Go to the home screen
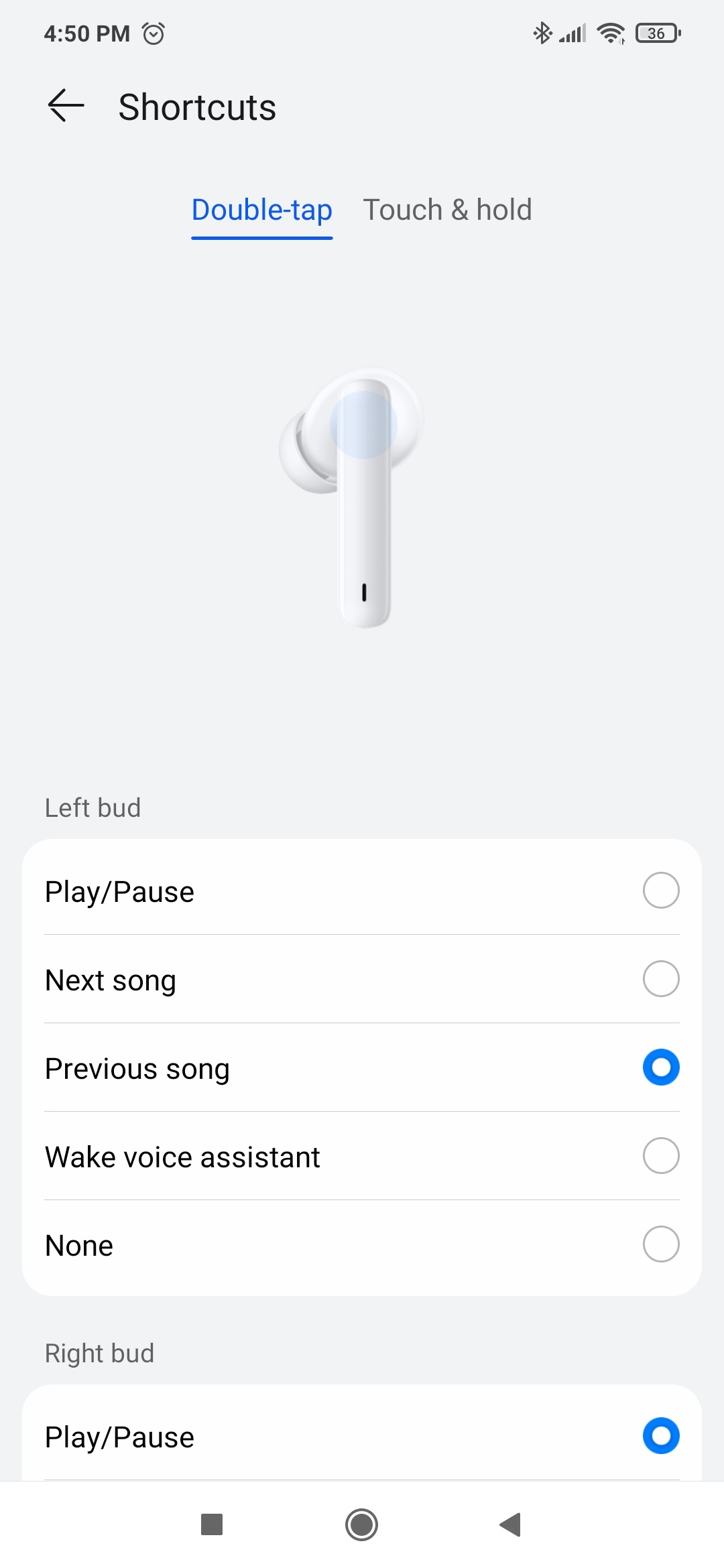The height and width of the screenshot is (1568, 724). click(362, 1524)
